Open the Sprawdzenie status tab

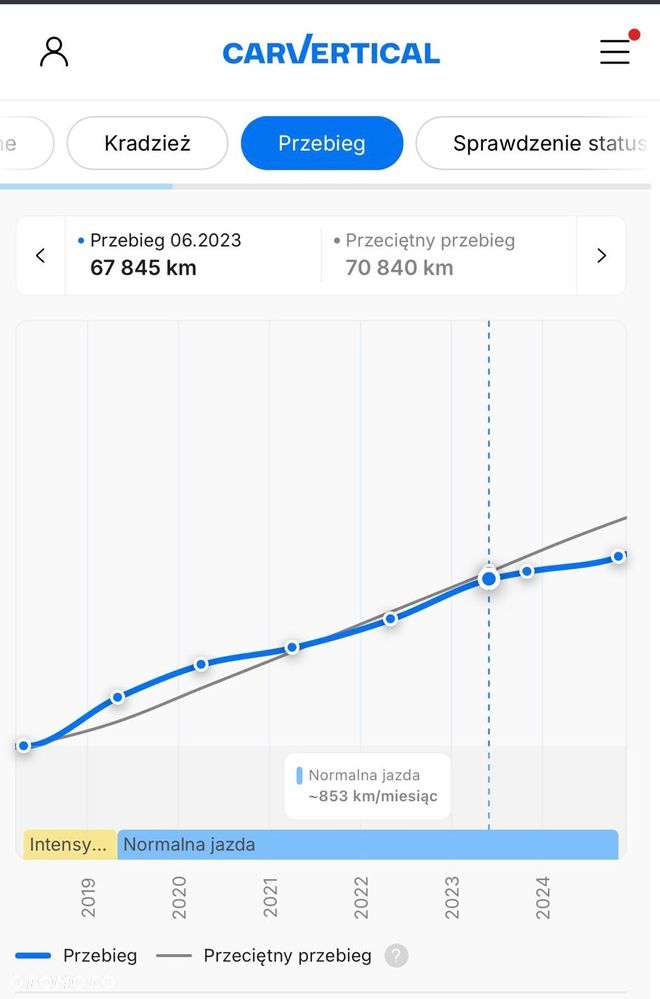pyautogui.click(x=540, y=143)
